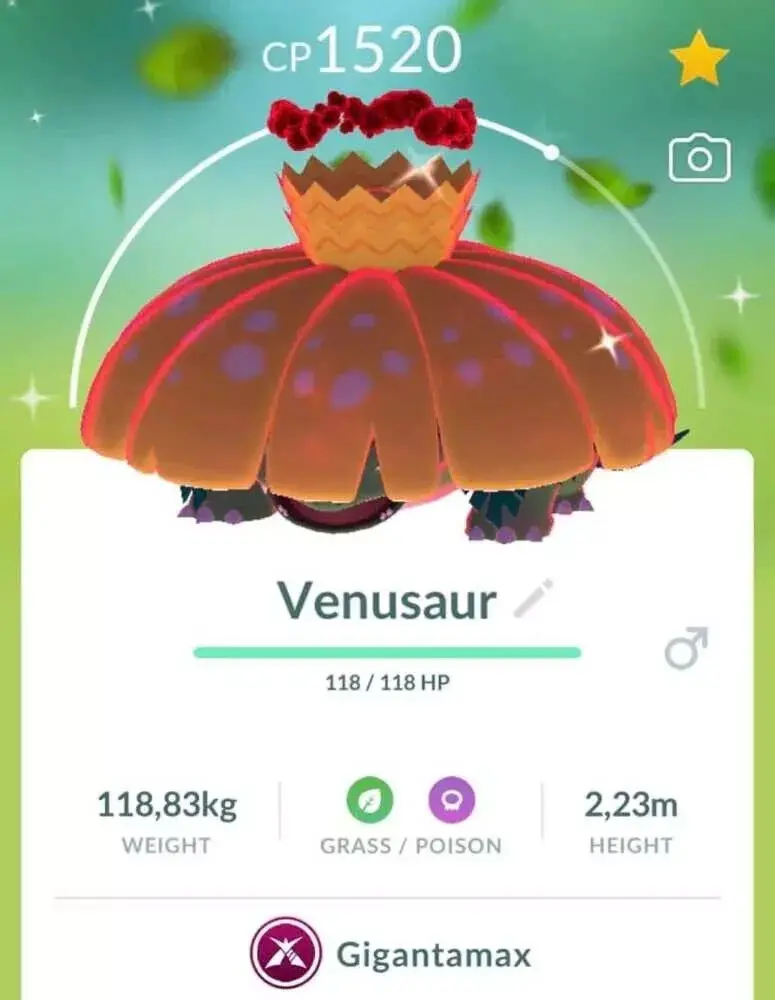Toggle the favorite star for Venusaur

point(700,59)
